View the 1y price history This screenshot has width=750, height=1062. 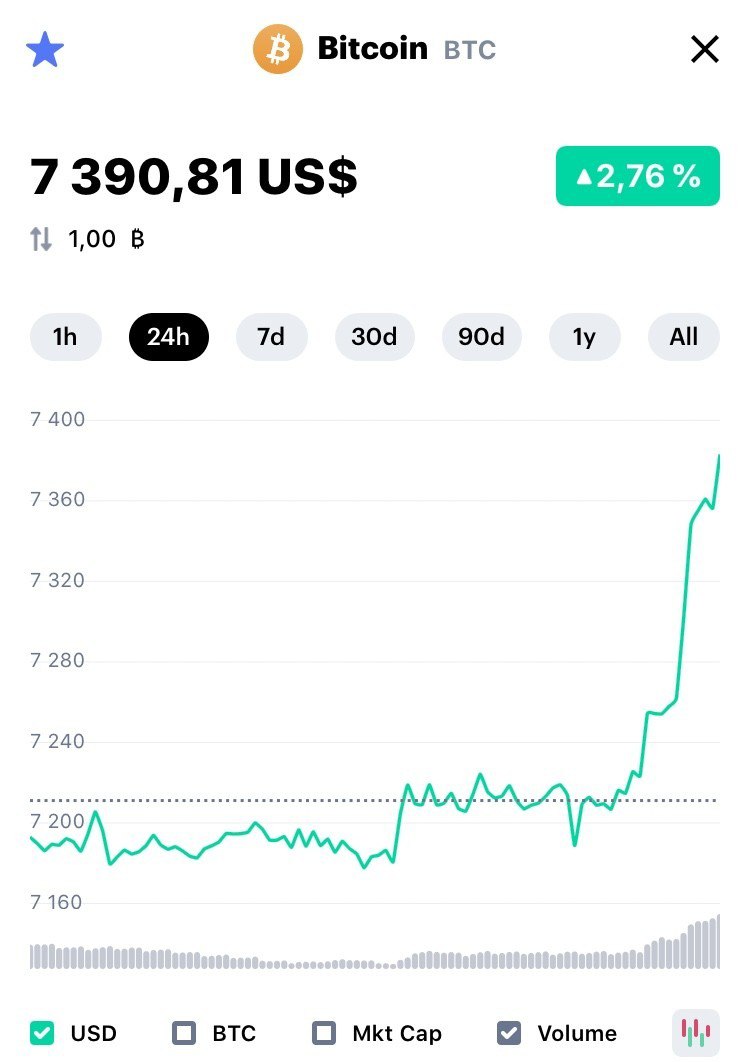[584, 337]
